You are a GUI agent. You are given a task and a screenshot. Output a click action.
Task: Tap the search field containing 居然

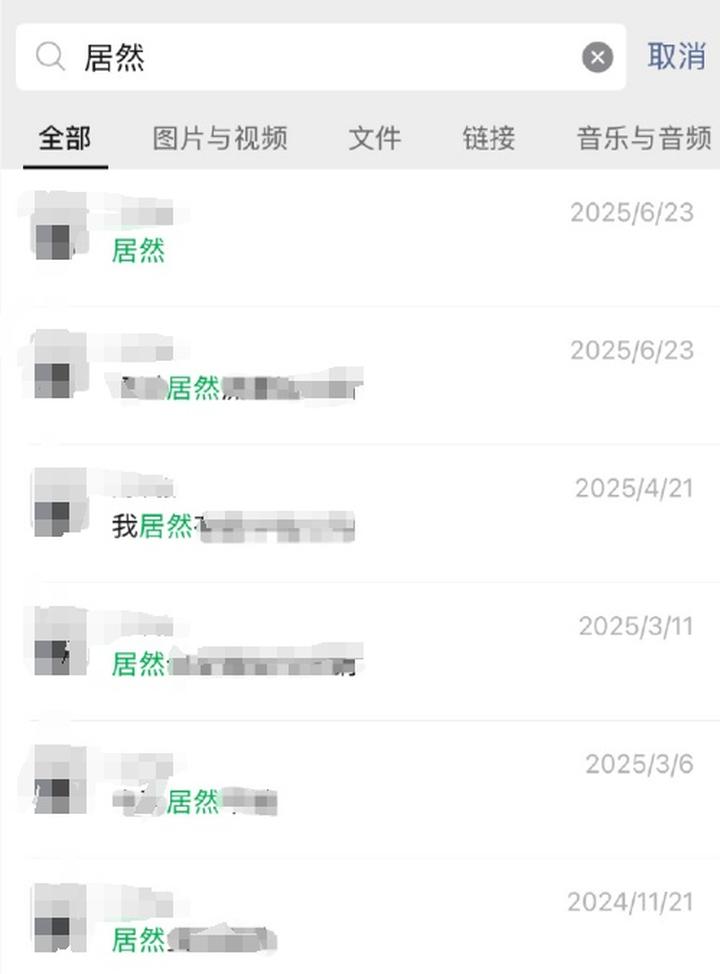pos(320,58)
